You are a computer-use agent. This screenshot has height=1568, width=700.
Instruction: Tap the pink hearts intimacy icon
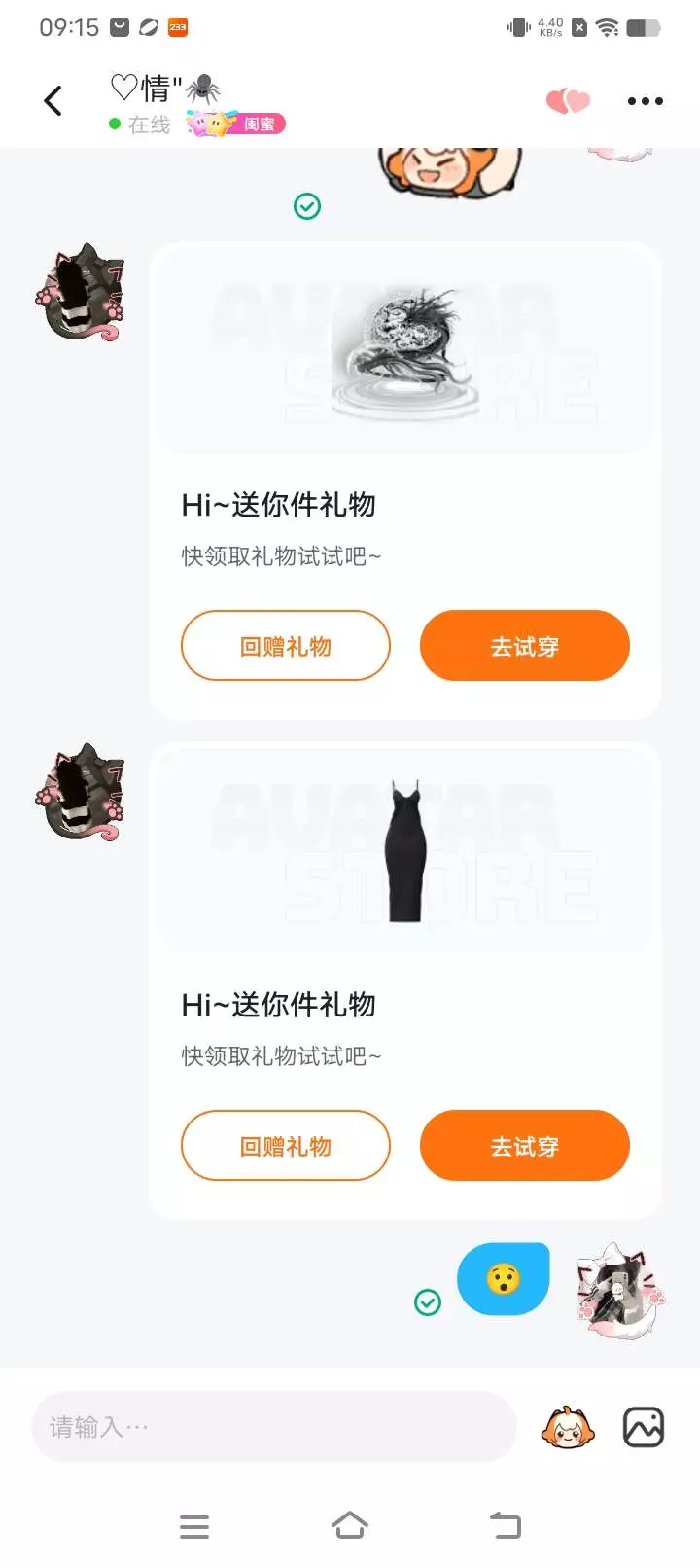click(x=569, y=100)
